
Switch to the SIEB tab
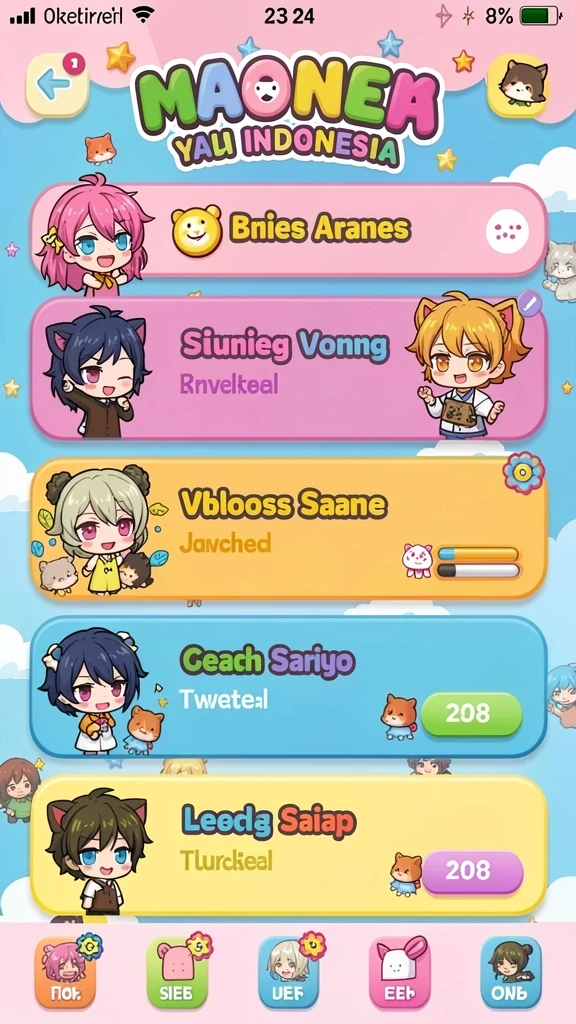point(176,973)
